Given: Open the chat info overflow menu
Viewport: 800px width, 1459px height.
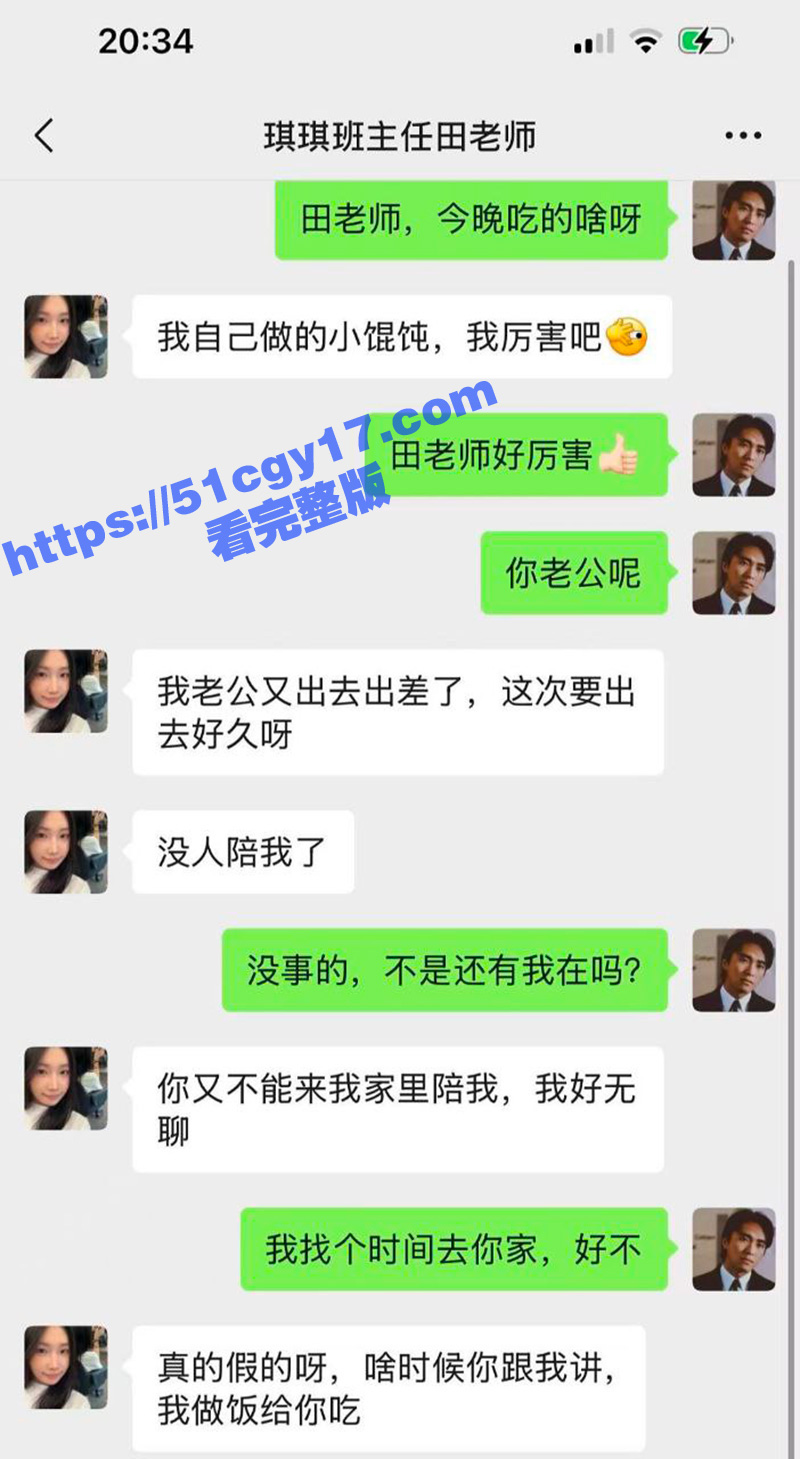Looking at the screenshot, I should coord(742,136).
